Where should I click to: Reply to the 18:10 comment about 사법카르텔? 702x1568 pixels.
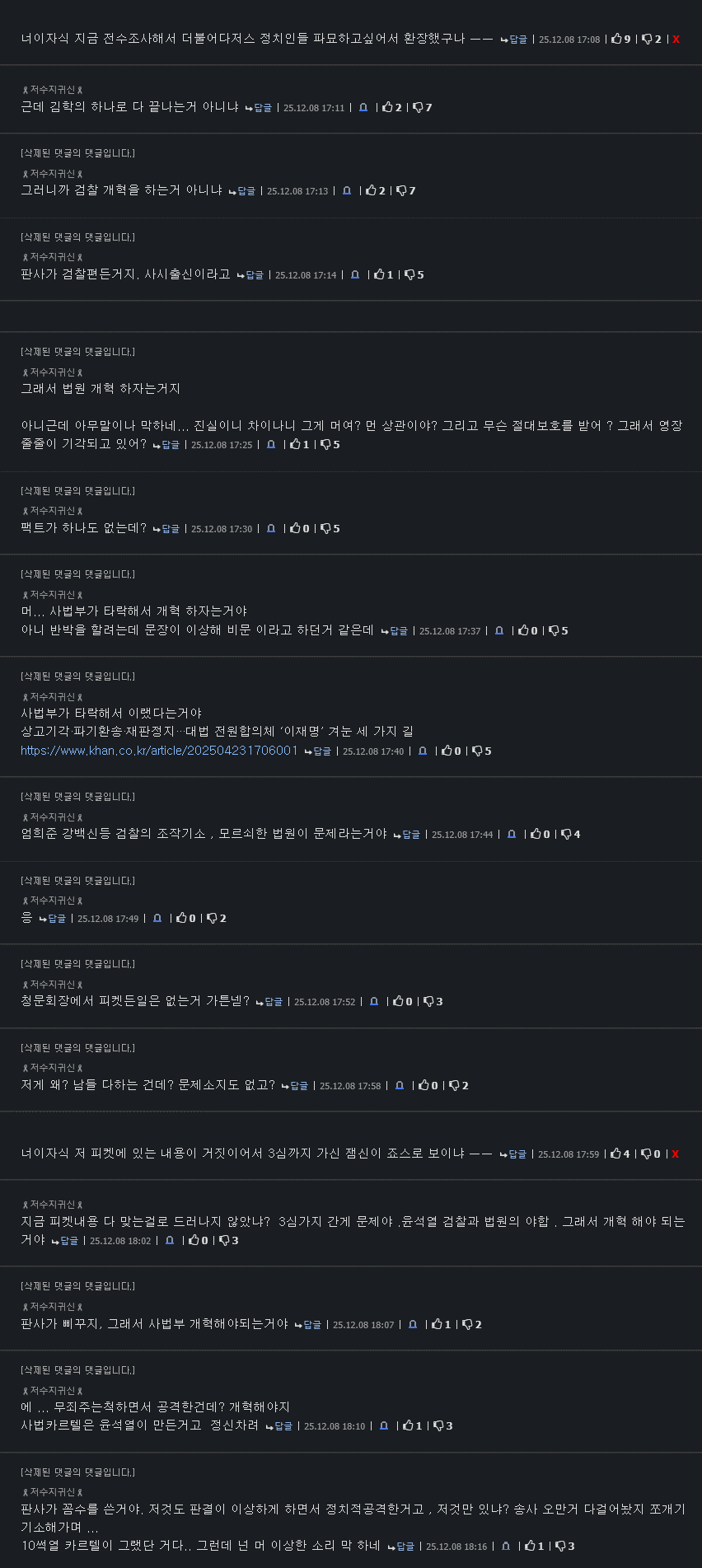point(279,1426)
